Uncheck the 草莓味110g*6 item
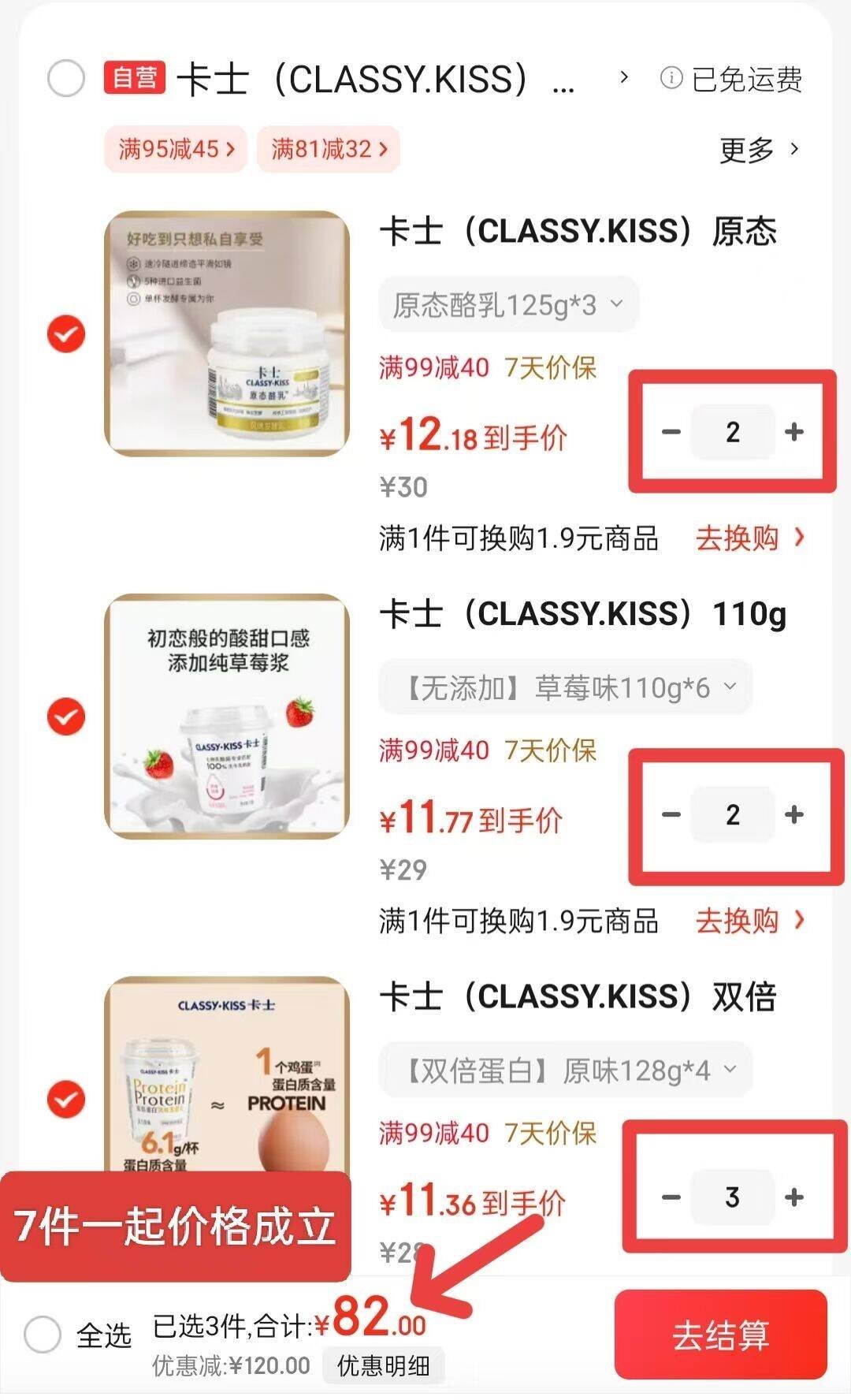Viewport: 851px width, 1400px height. (x=66, y=717)
